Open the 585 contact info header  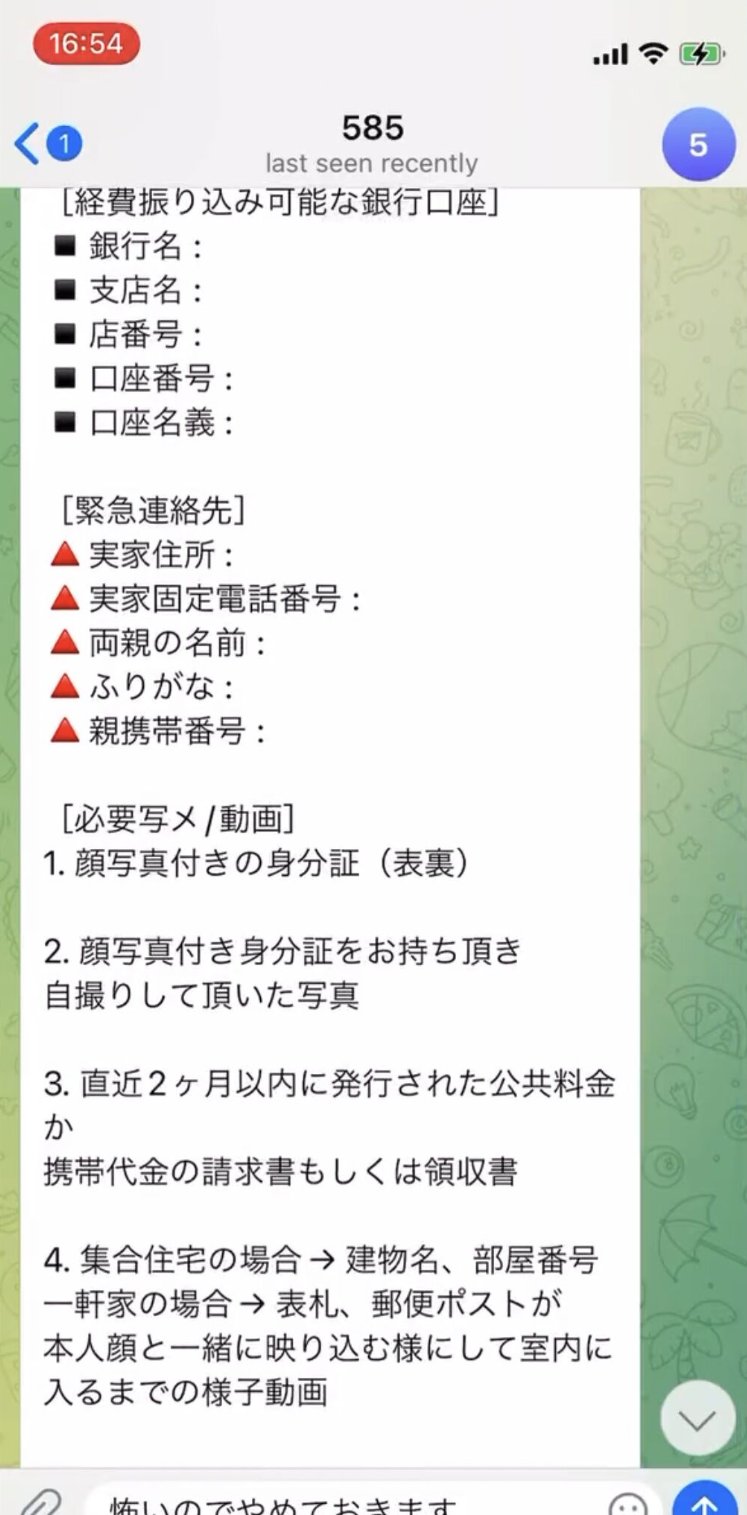click(x=372, y=144)
